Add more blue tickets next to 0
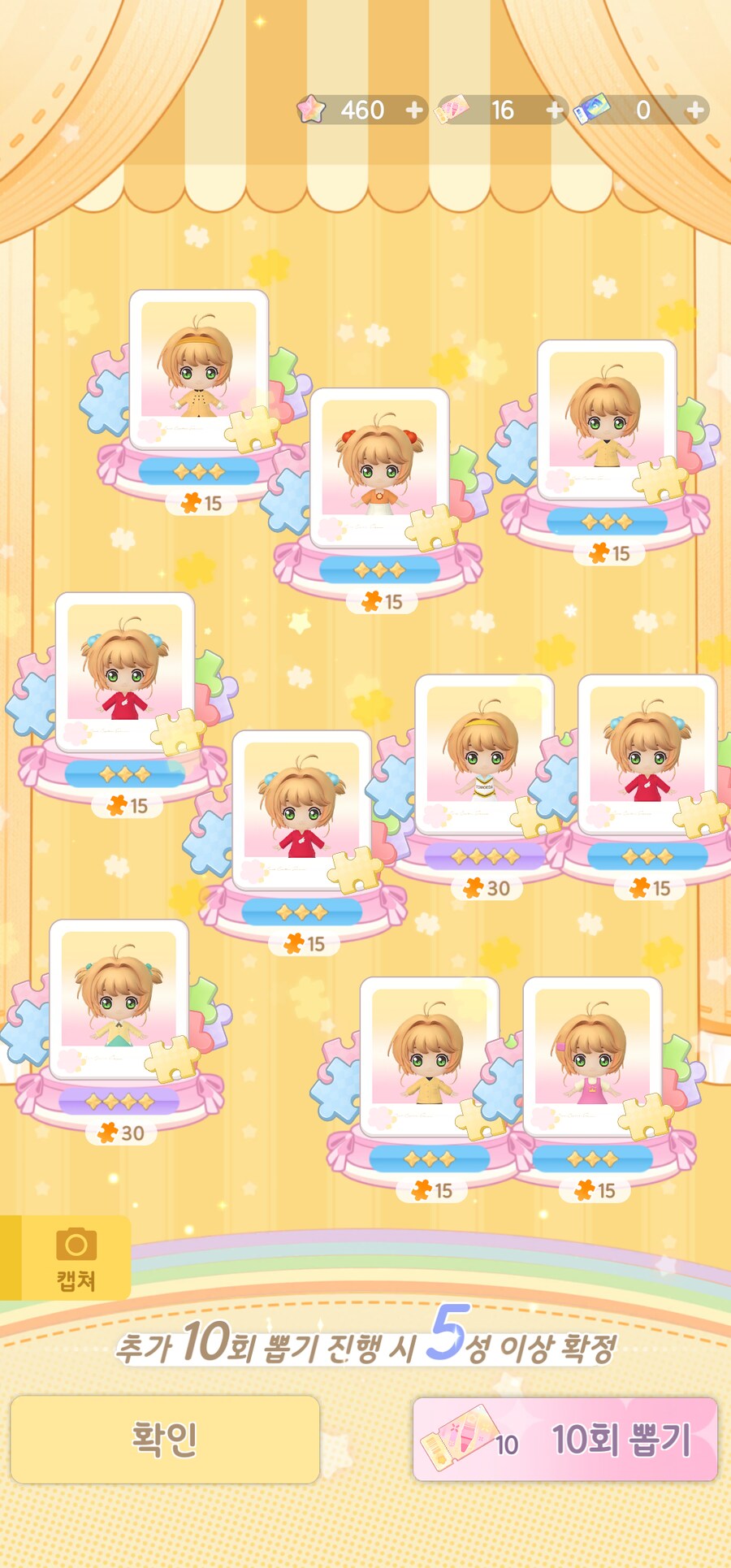The image size is (731, 1568). 695,110
